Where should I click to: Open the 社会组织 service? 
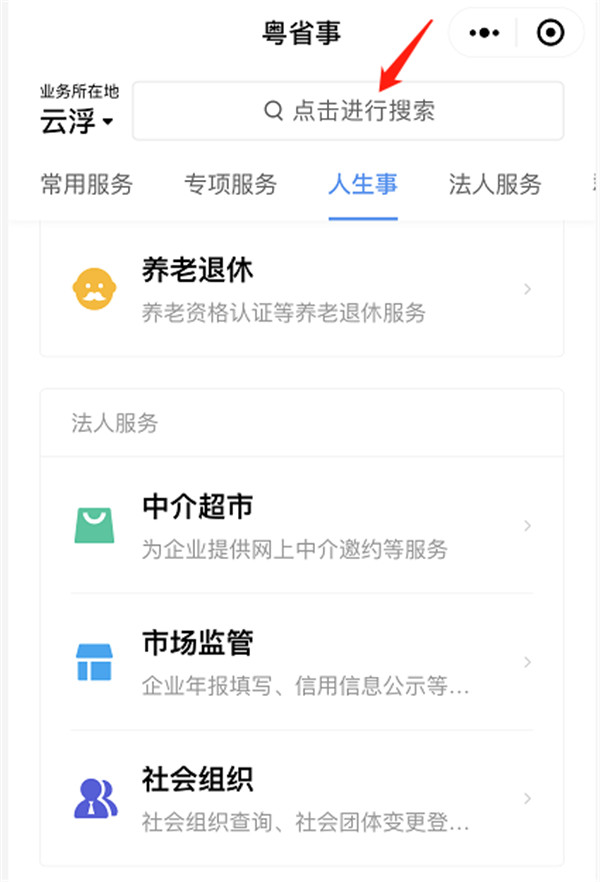point(300,798)
